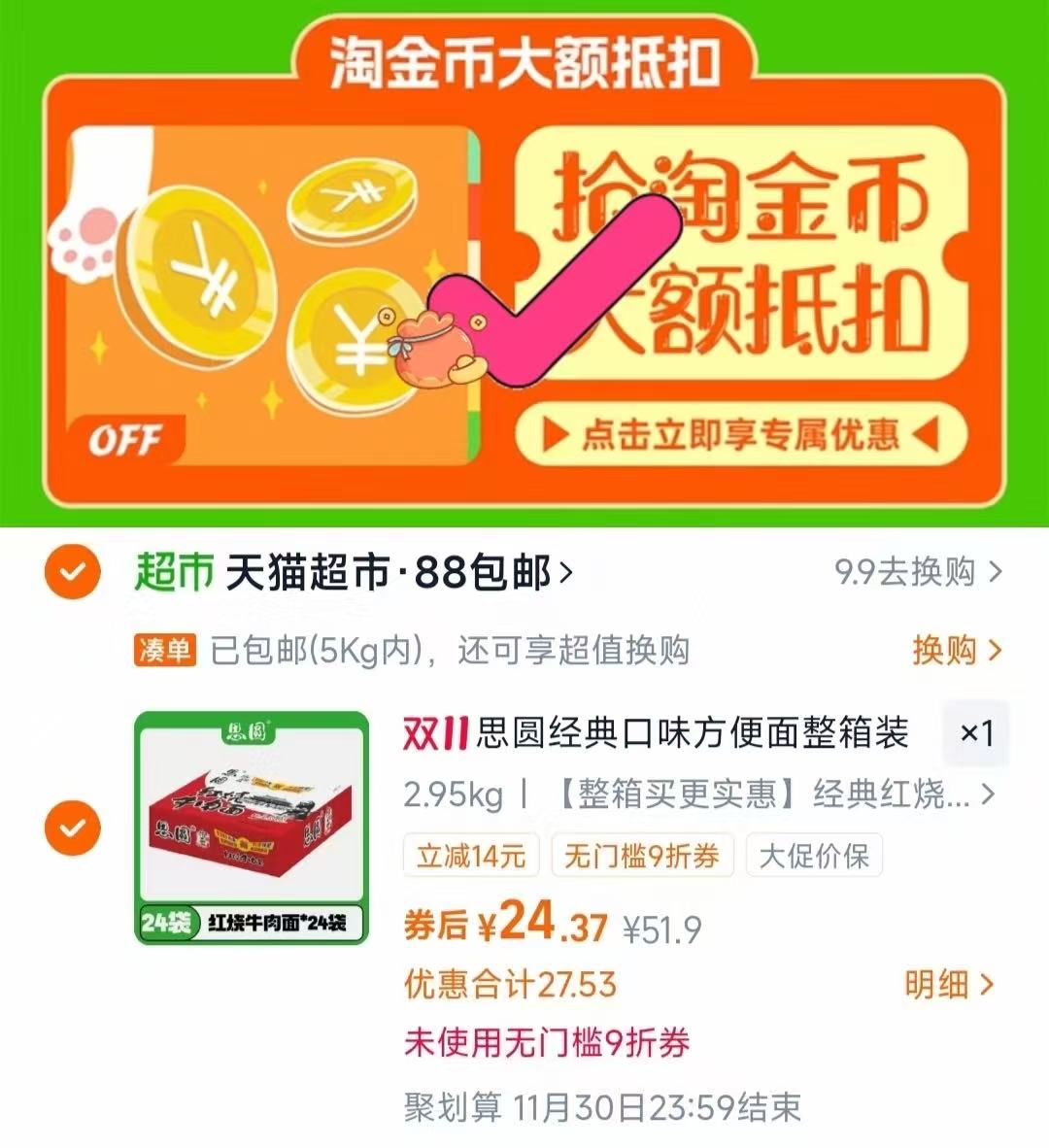Viewport: 1049px width, 1148px height.
Task: Click the 大促价保 price protection tag
Action: tap(813, 856)
